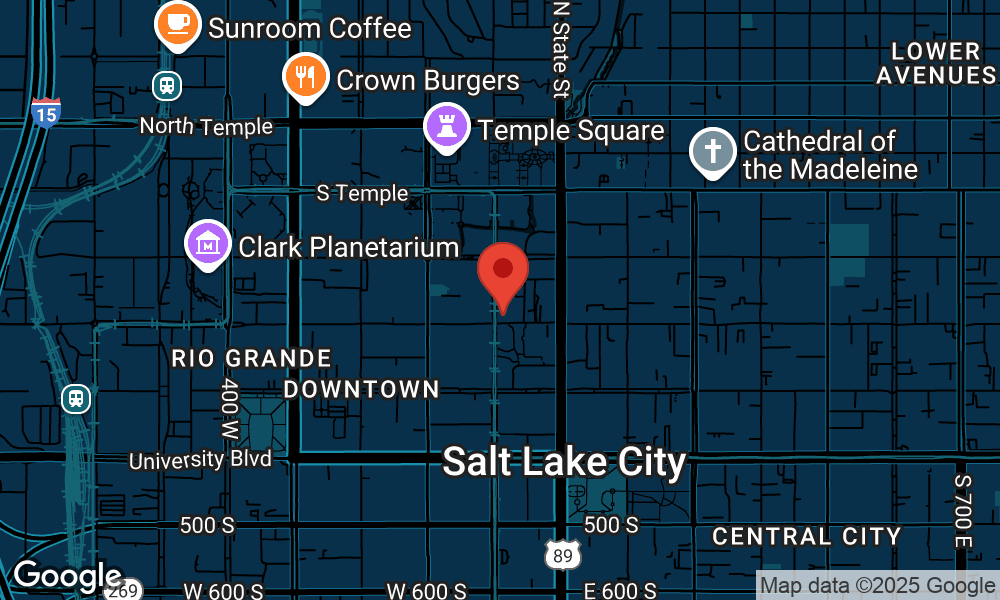Image resolution: width=1000 pixels, height=600 pixels.
Task: View Cathedral of the Madeleine marker
Action: [x=712, y=151]
